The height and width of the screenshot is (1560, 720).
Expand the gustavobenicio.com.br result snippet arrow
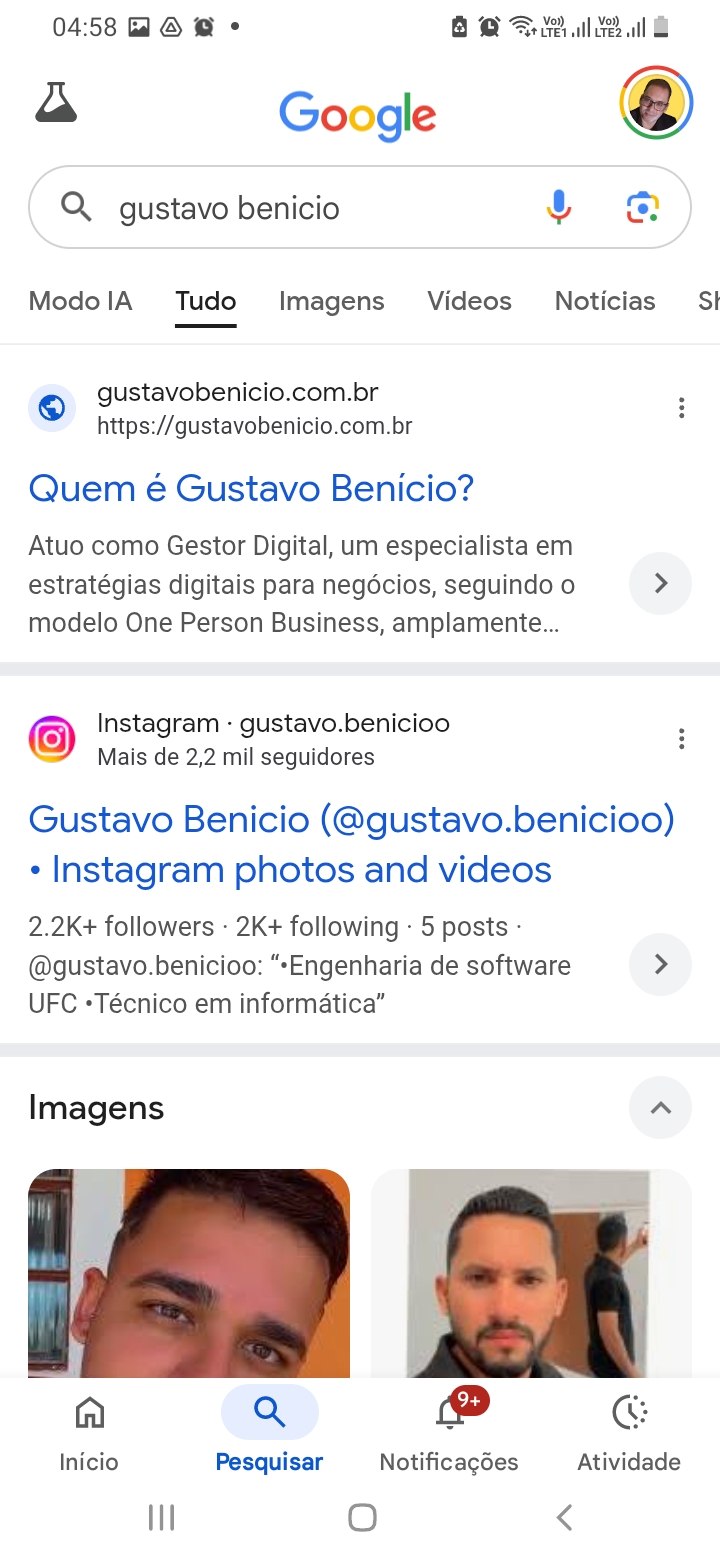tap(660, 583)
